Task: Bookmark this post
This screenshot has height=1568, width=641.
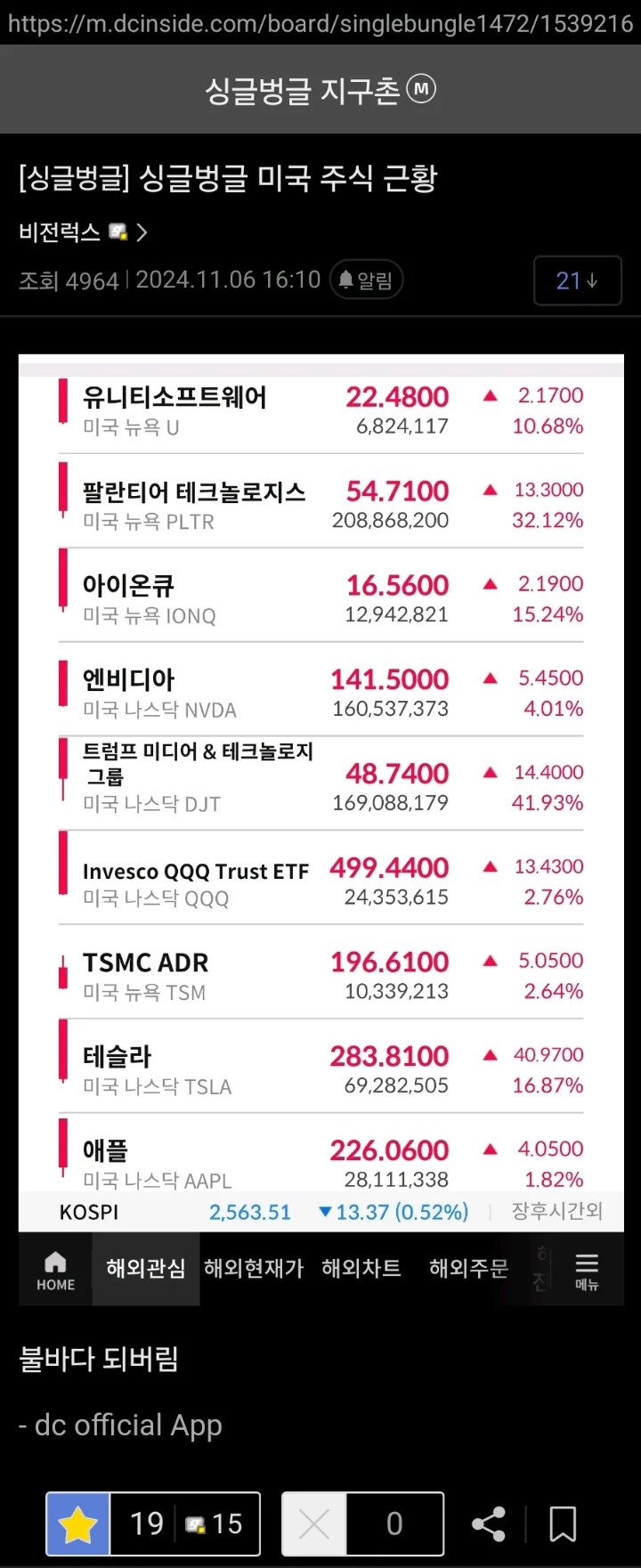Action: coord(563,1523)
